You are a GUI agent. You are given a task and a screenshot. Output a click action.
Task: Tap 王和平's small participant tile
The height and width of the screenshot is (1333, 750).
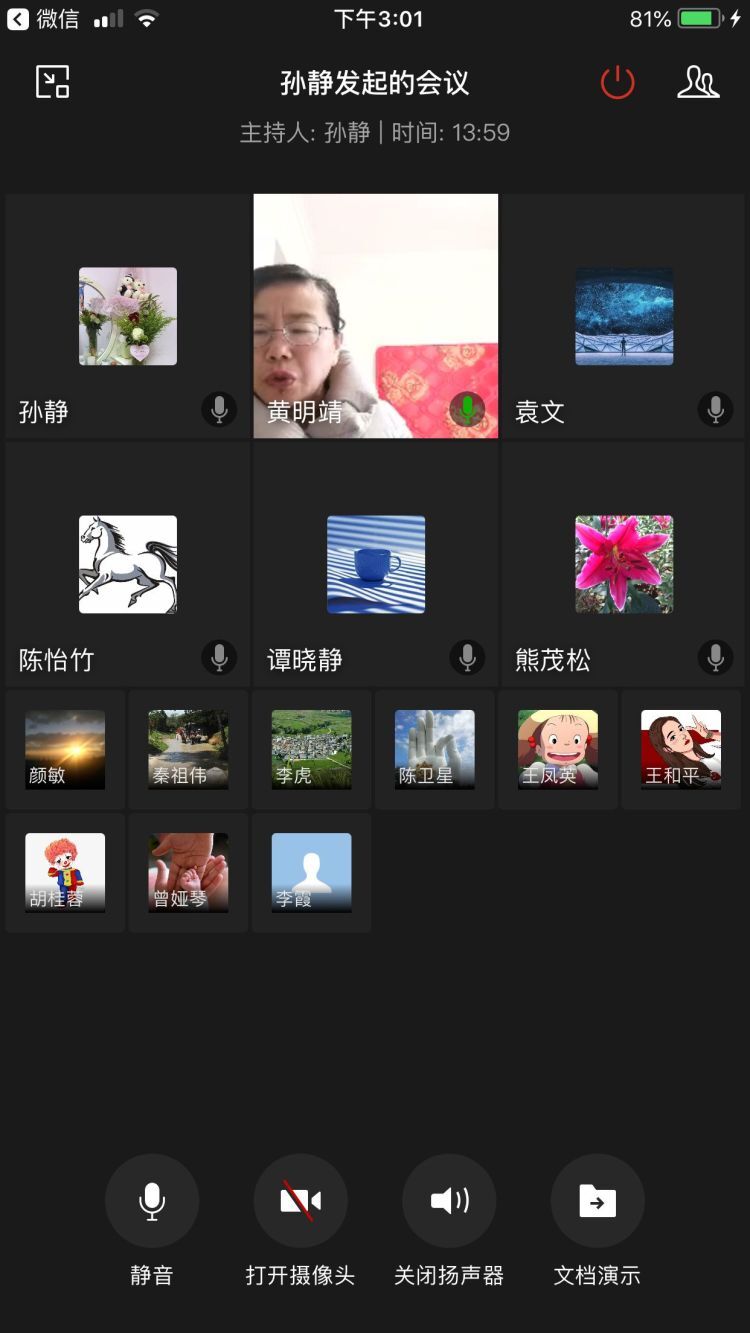coord(680,749)
